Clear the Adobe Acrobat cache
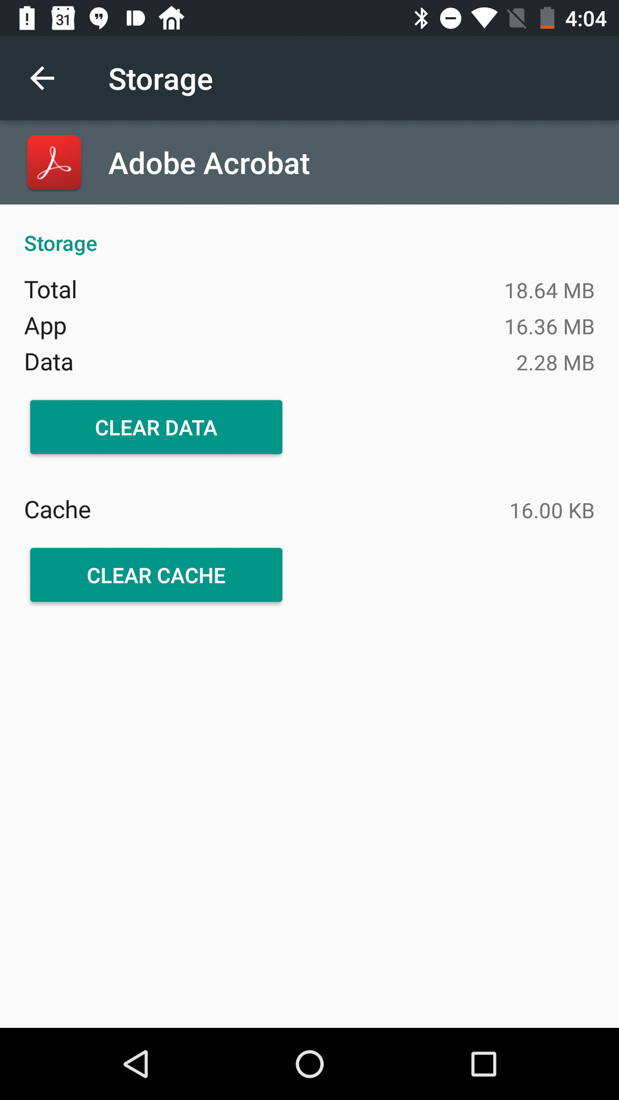This screenshot has height=1100, width=619. tap(156, 575)
